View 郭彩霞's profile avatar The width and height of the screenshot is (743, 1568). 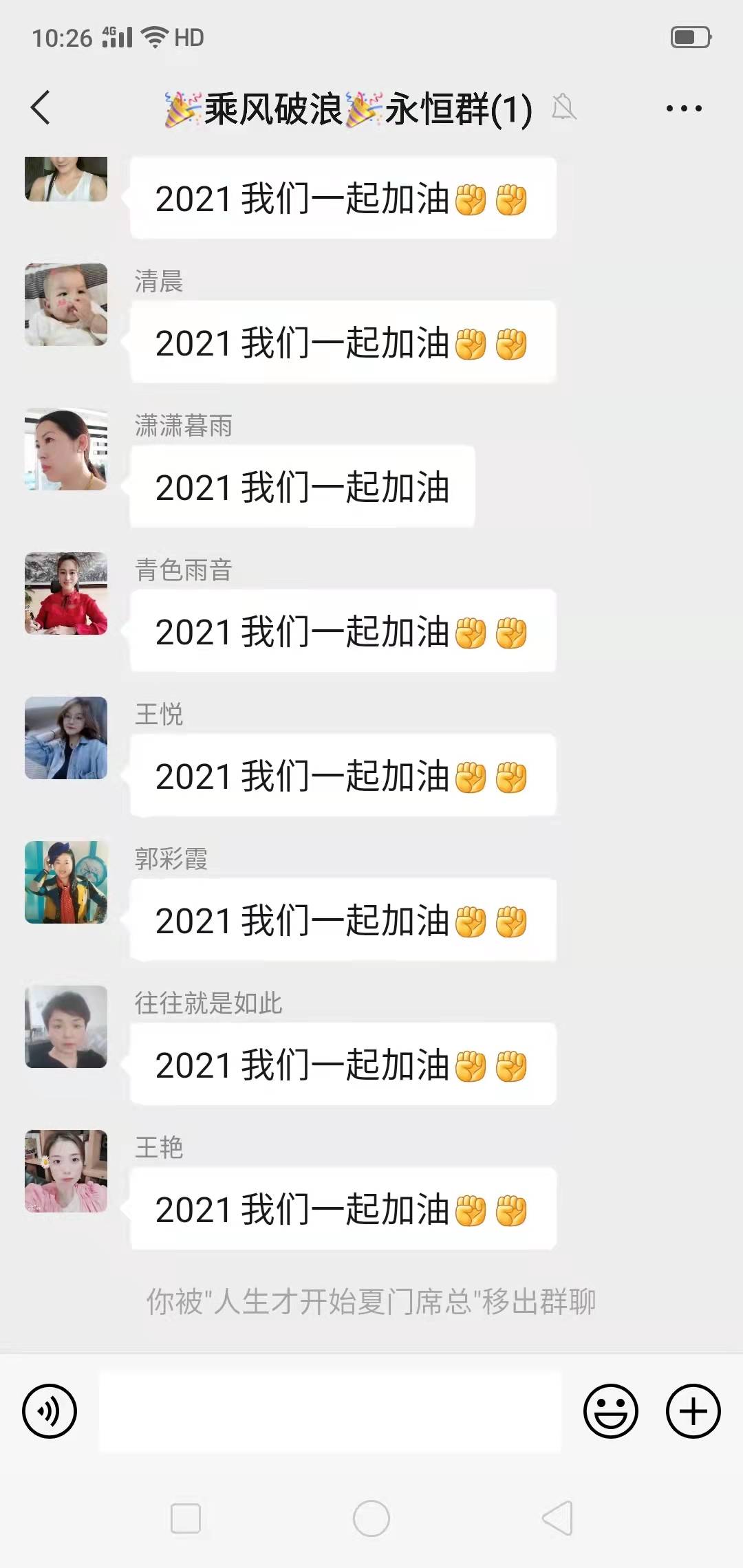[x=66, y=882]
